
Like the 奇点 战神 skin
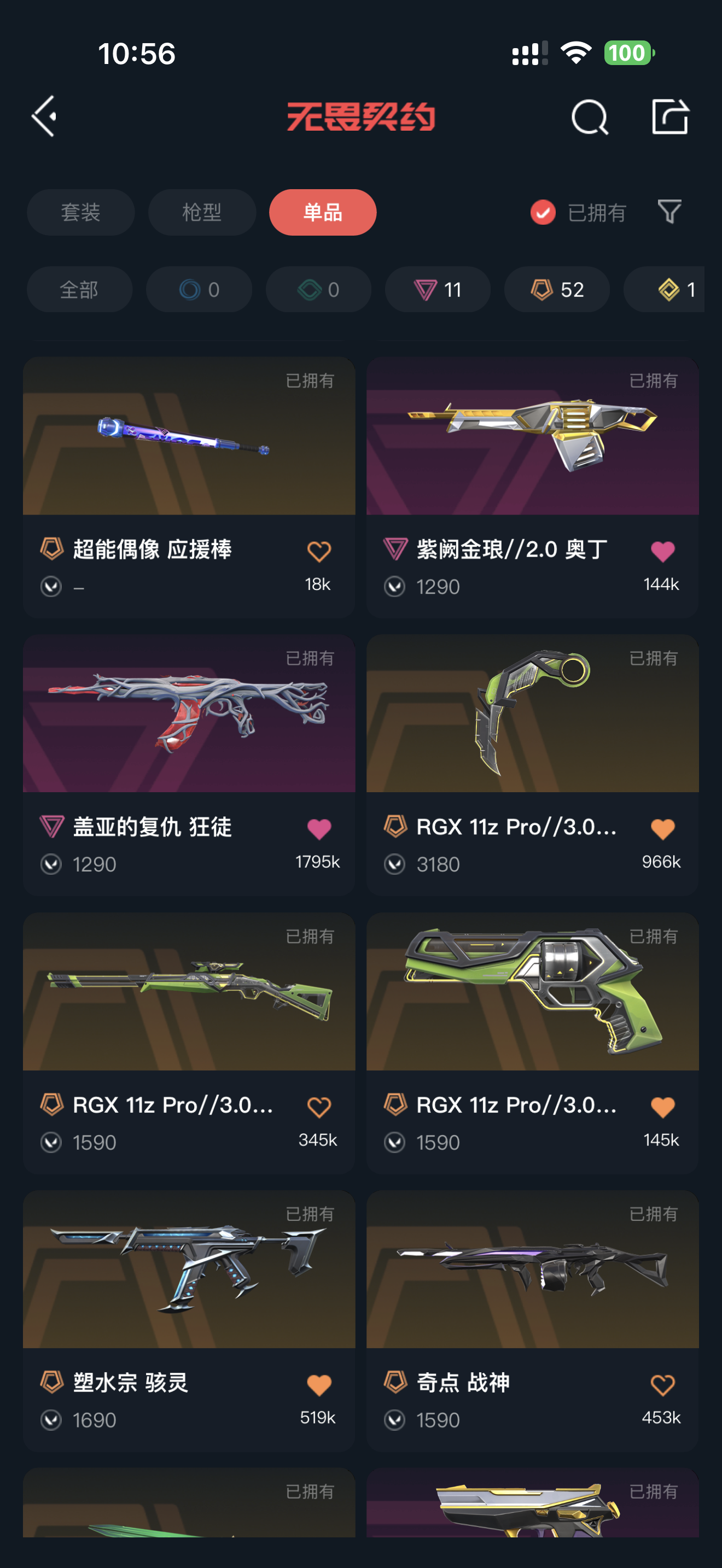pos(662,1385)
